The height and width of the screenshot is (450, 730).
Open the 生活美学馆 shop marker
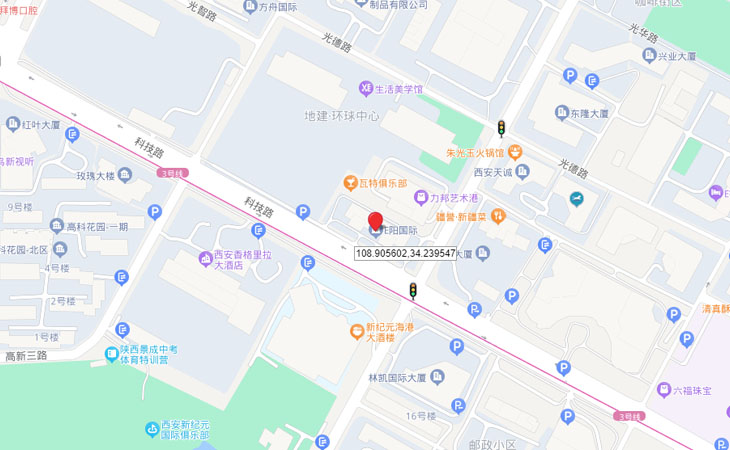[366, 89]
